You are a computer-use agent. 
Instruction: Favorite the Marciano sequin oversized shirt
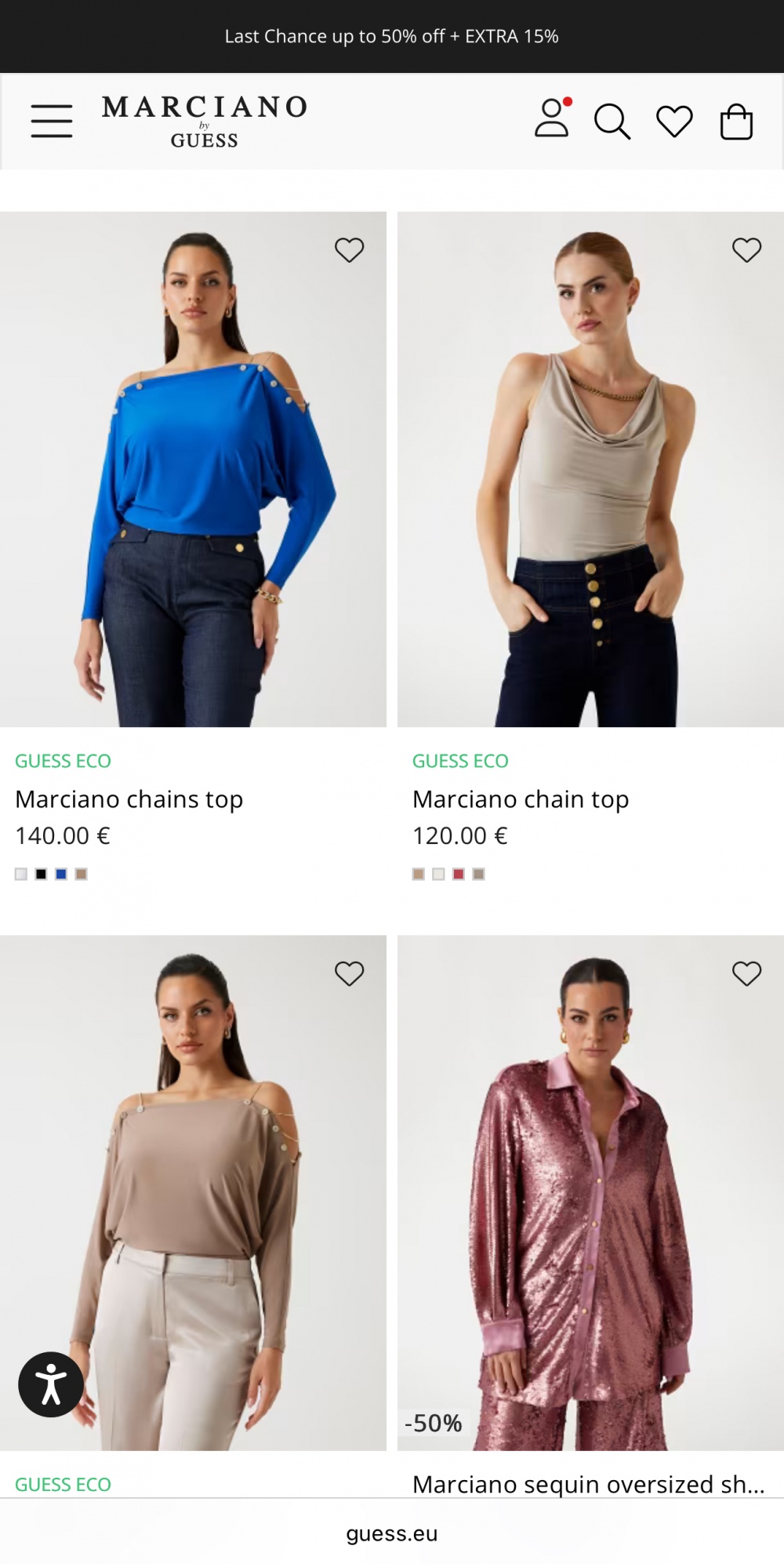coord(746,973)
